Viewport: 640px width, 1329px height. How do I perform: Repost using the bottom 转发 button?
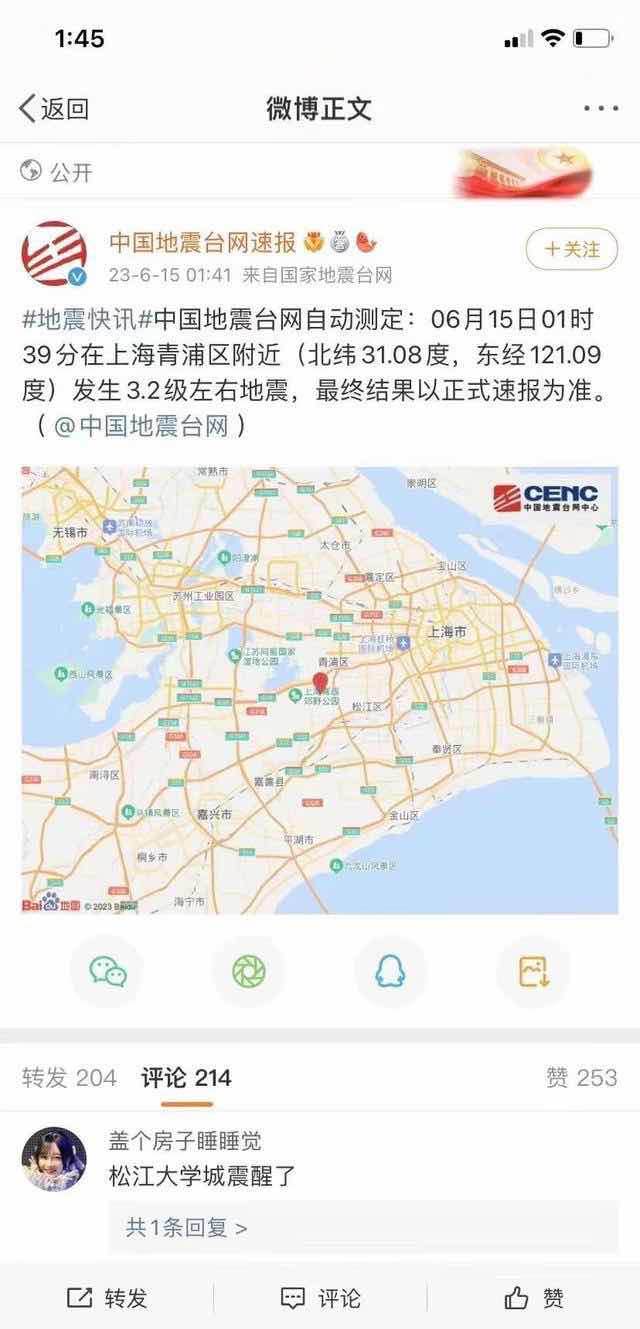point(107,1298)
